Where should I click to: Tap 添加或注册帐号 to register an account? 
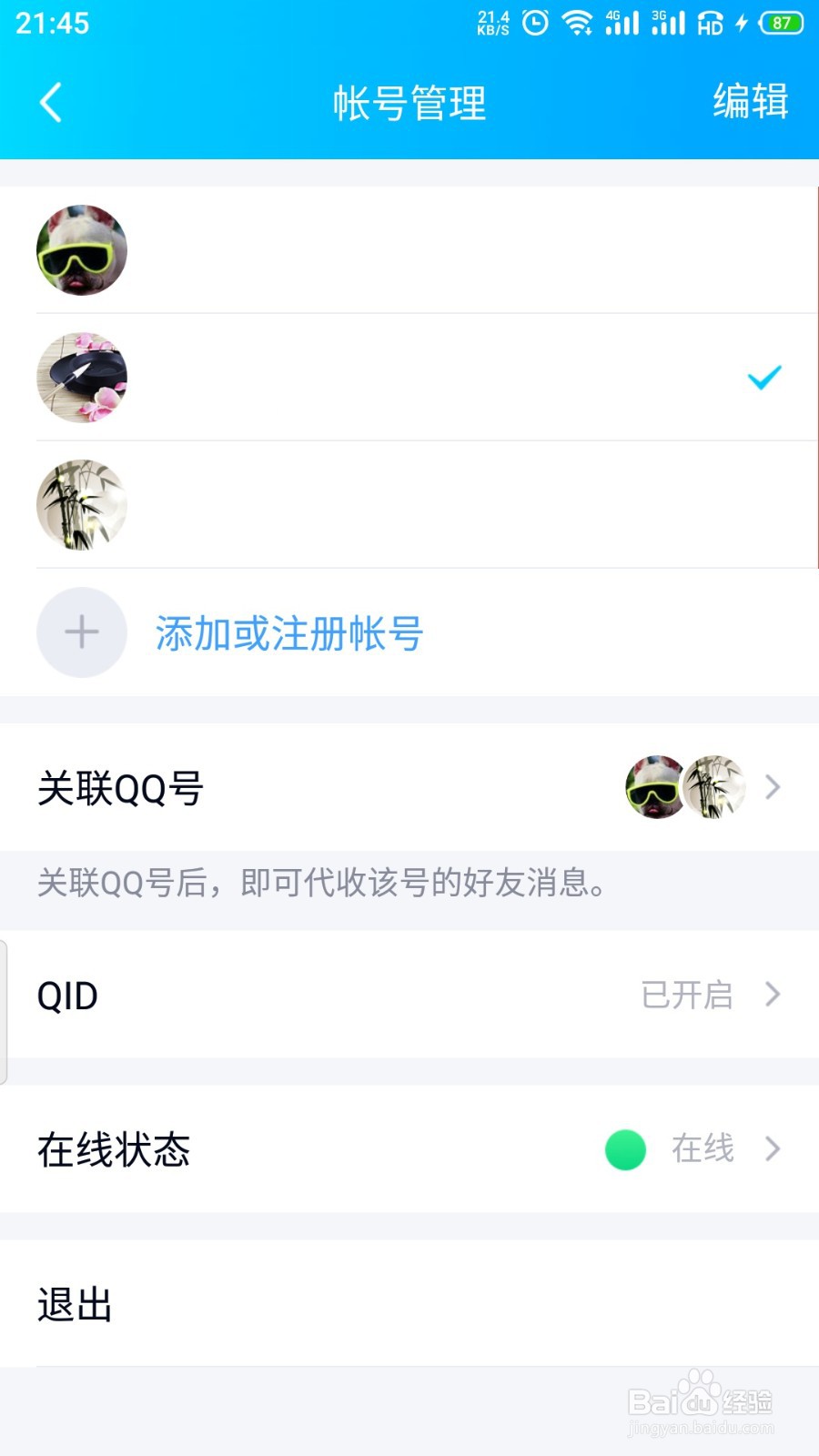[x=289, y=634]
